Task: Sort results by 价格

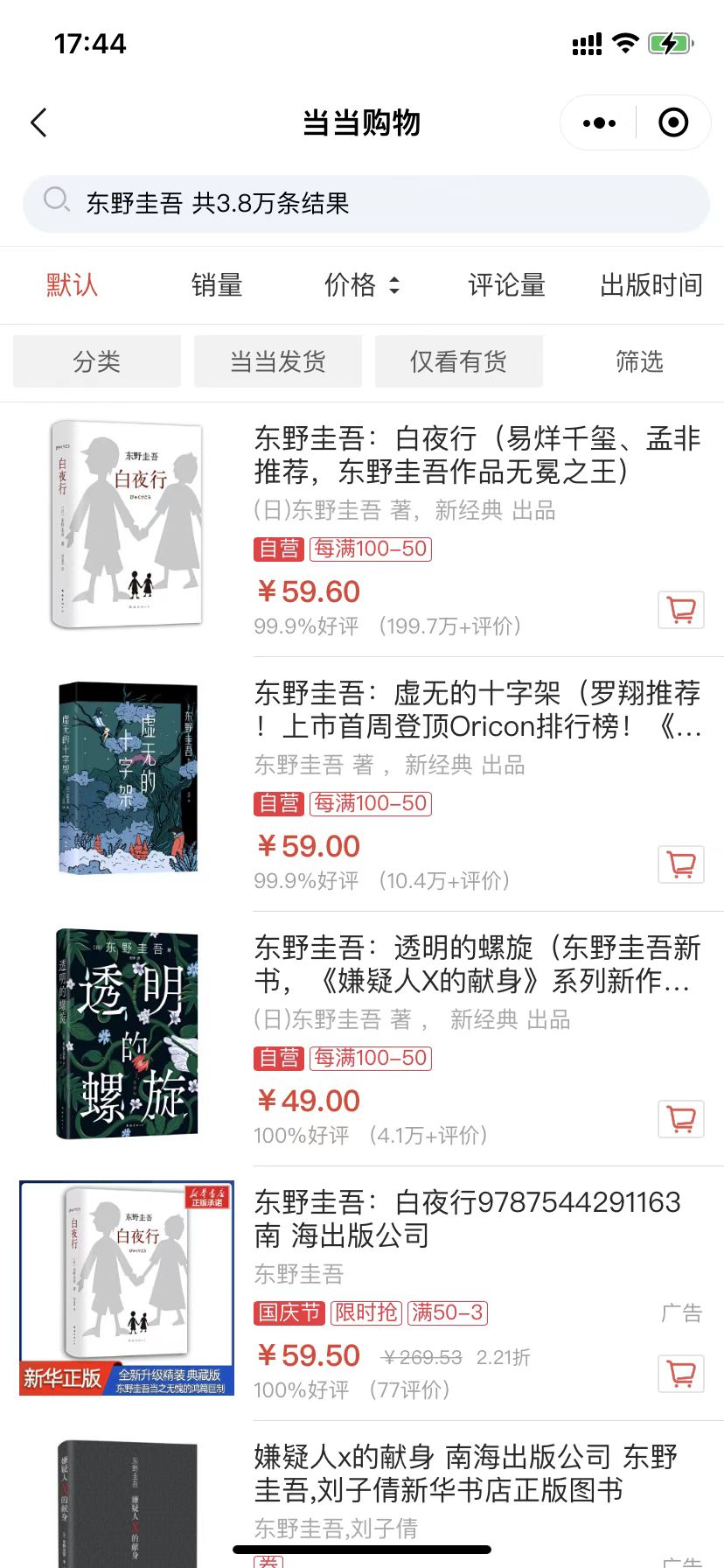Action: click(362, 285)
